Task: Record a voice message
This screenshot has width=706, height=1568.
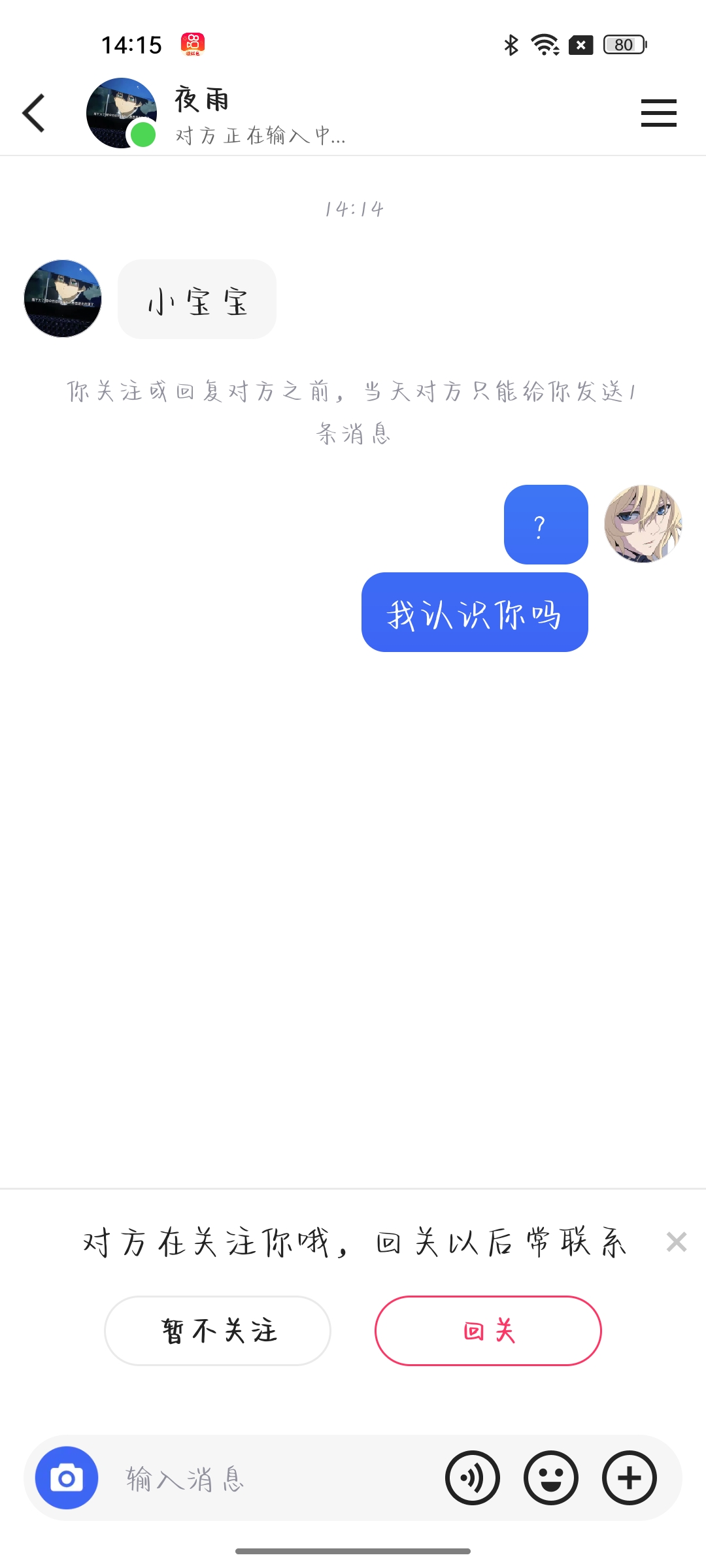Action: [472, 1478]
